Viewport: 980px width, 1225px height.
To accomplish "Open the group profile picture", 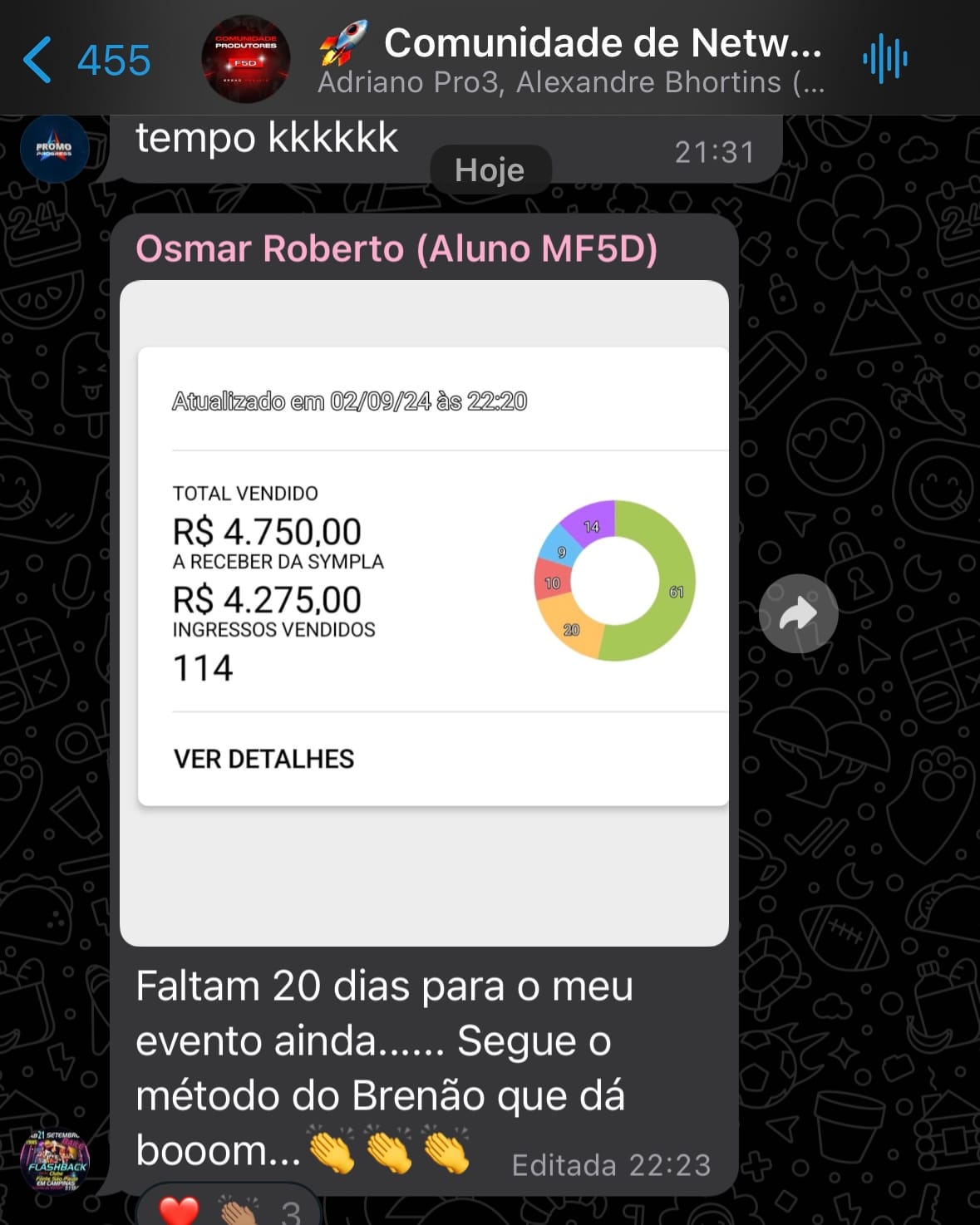I will (x=246, y=60).
